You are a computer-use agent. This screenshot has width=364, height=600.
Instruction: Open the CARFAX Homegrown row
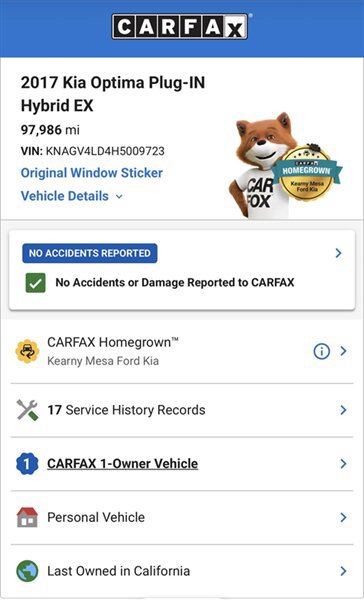tap(182, 351)
